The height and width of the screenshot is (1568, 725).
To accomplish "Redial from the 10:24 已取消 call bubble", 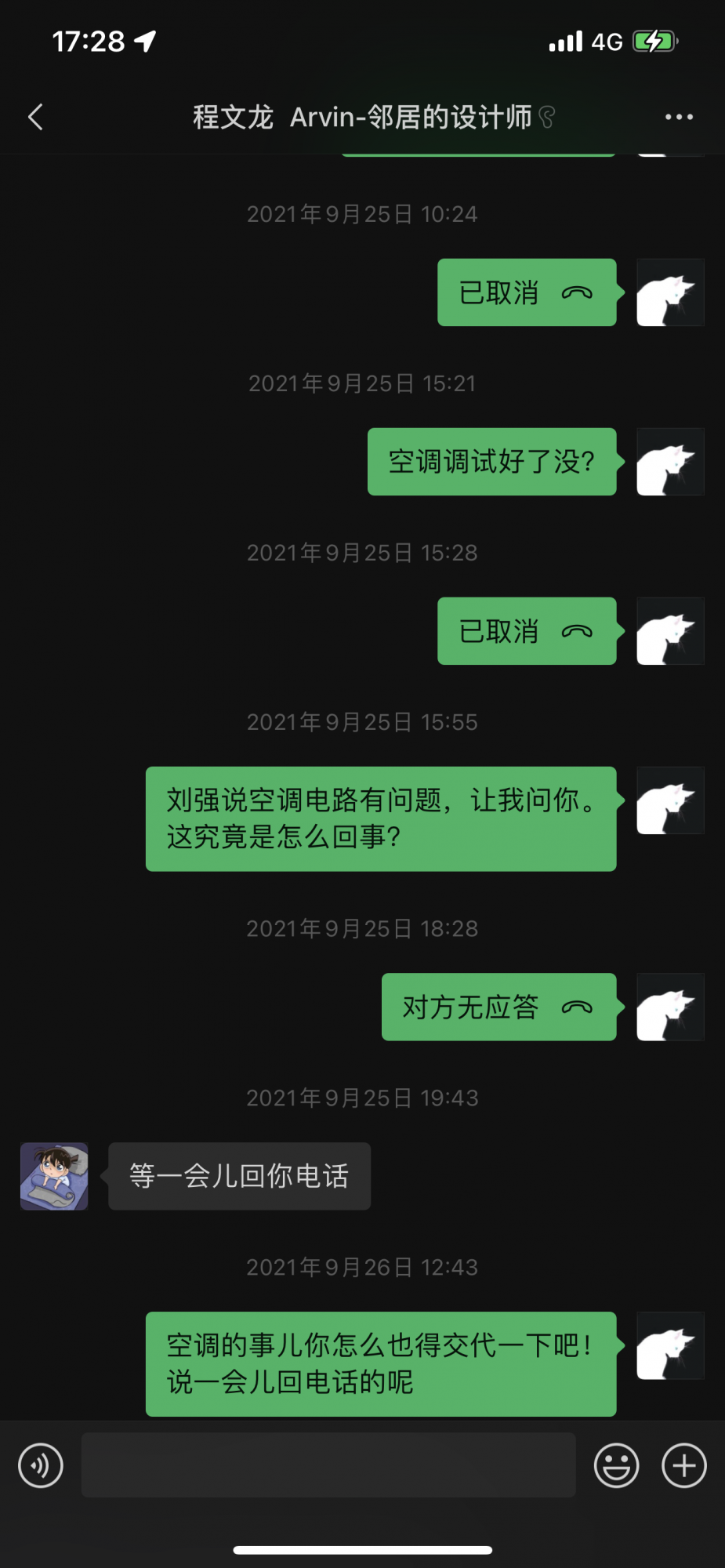I will coord(527,292).
